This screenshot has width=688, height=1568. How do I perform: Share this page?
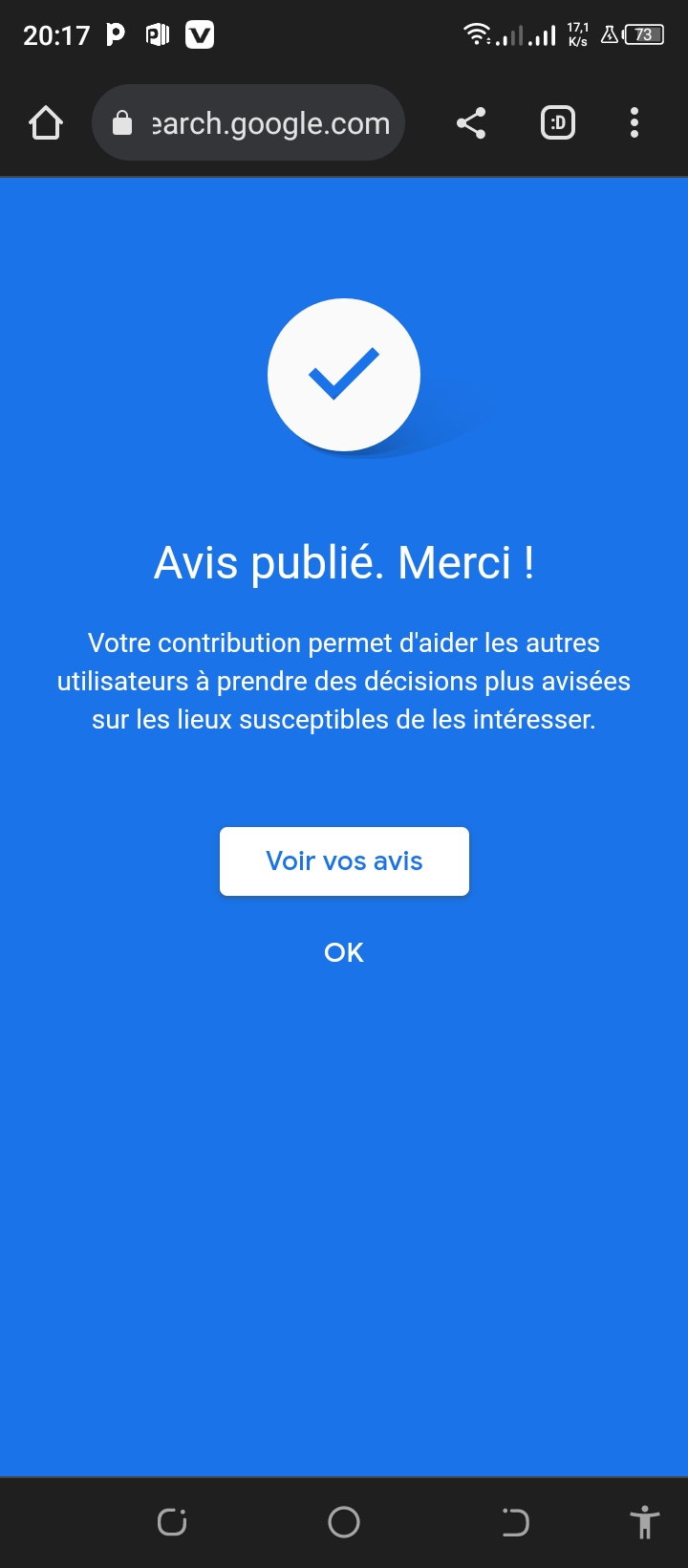pos(471,123)
